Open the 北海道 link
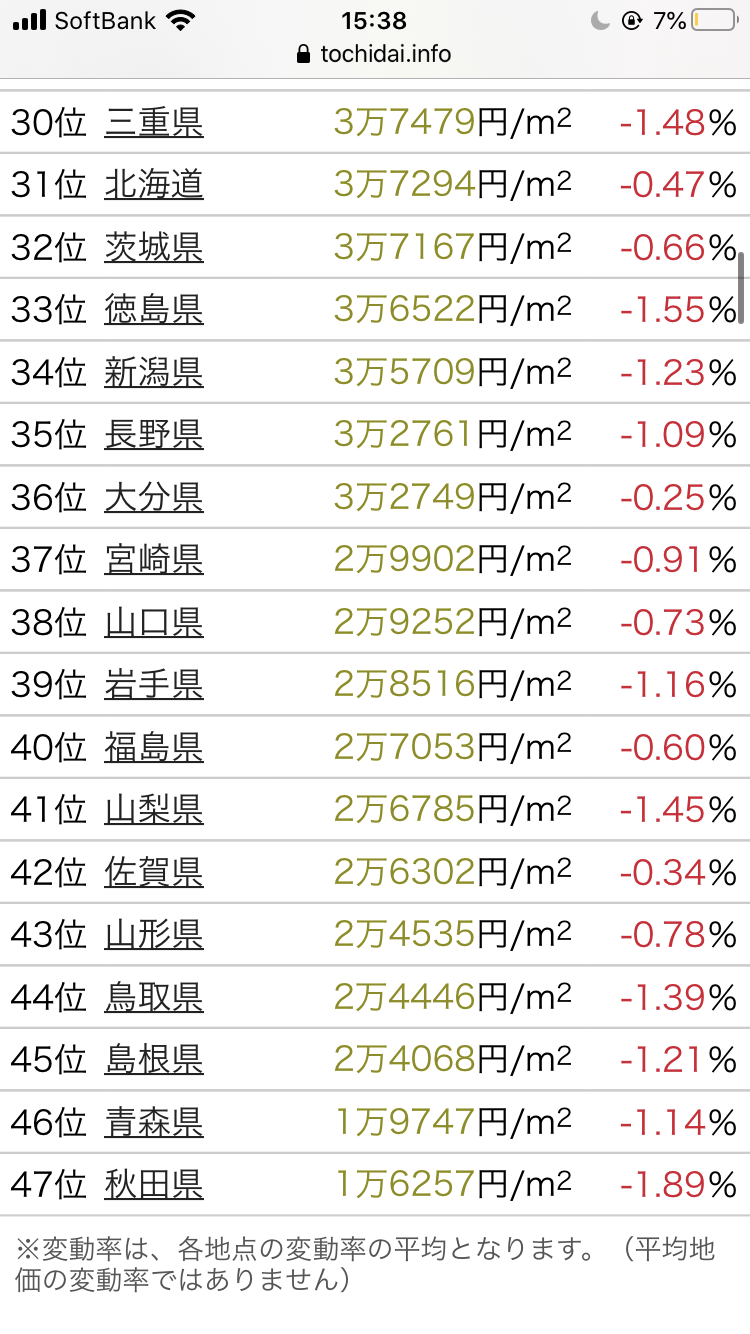Image resolution: width=750 pixels, height=1334 pixels. [154, 185]
